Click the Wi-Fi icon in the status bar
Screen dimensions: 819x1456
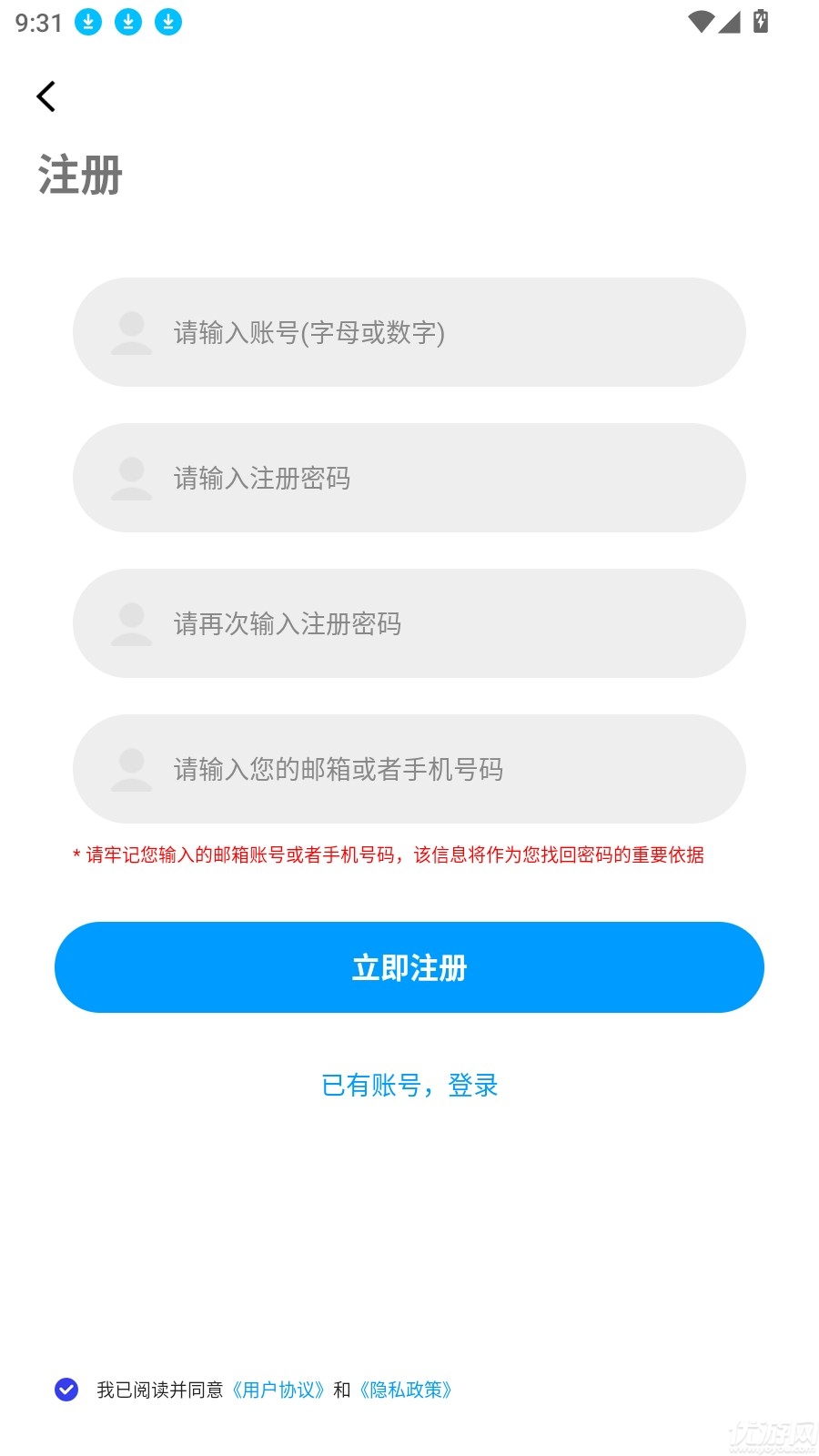click(699, 22)
